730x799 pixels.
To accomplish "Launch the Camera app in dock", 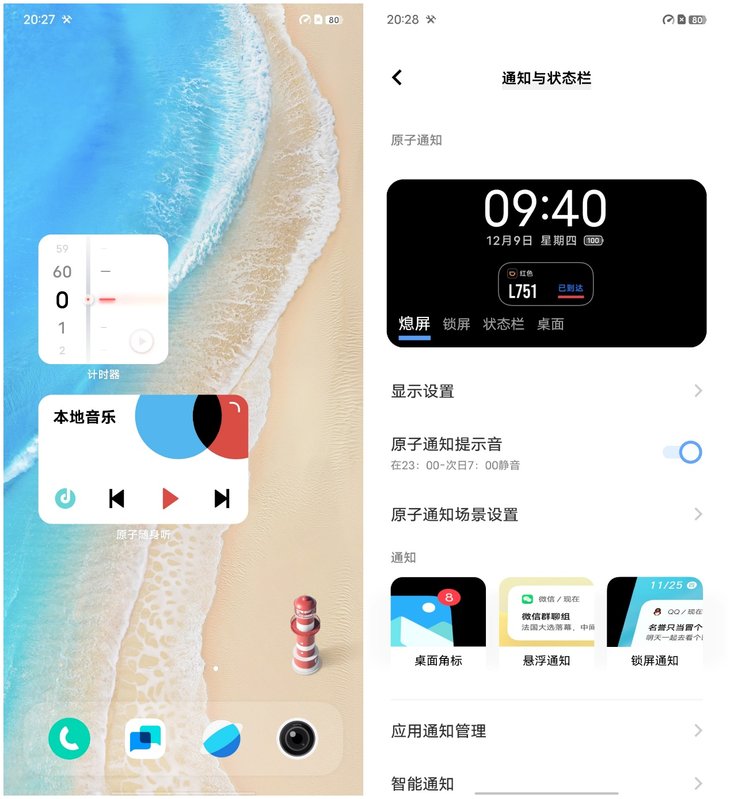I will pyautogui.click(x=297, y=739).
